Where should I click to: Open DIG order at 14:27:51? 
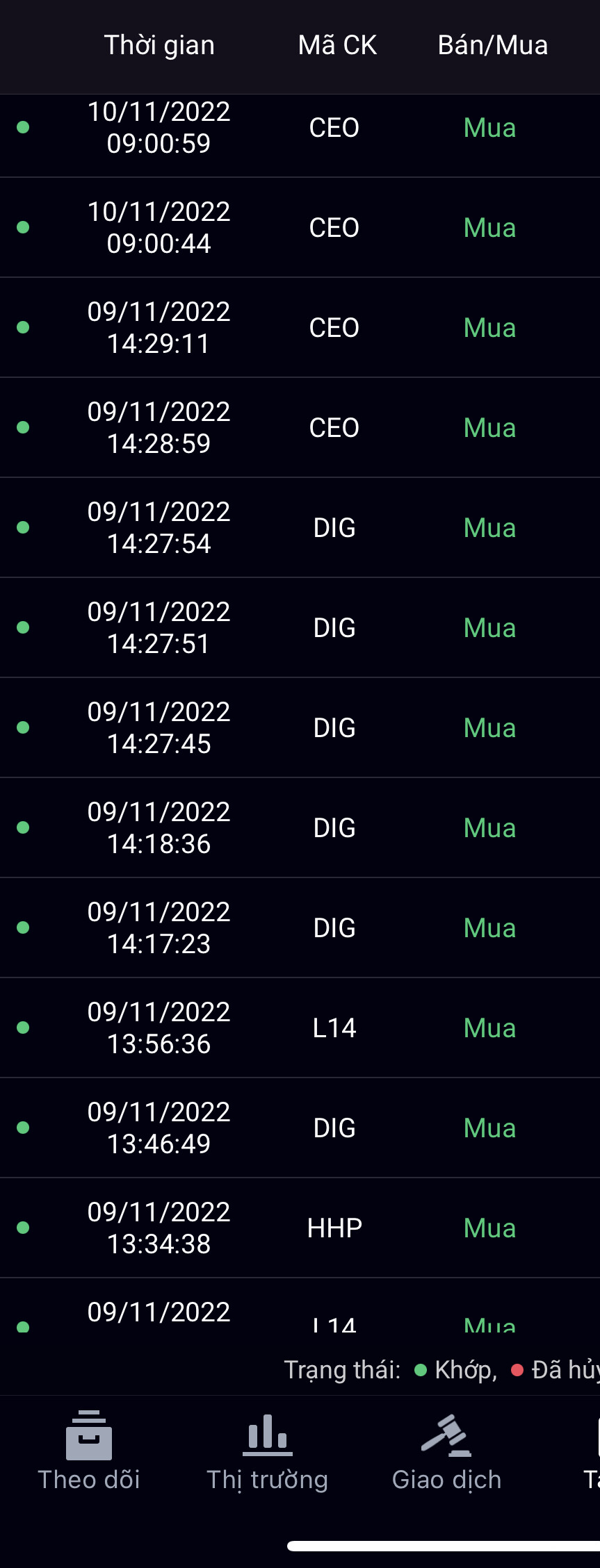tap(300, 628)
